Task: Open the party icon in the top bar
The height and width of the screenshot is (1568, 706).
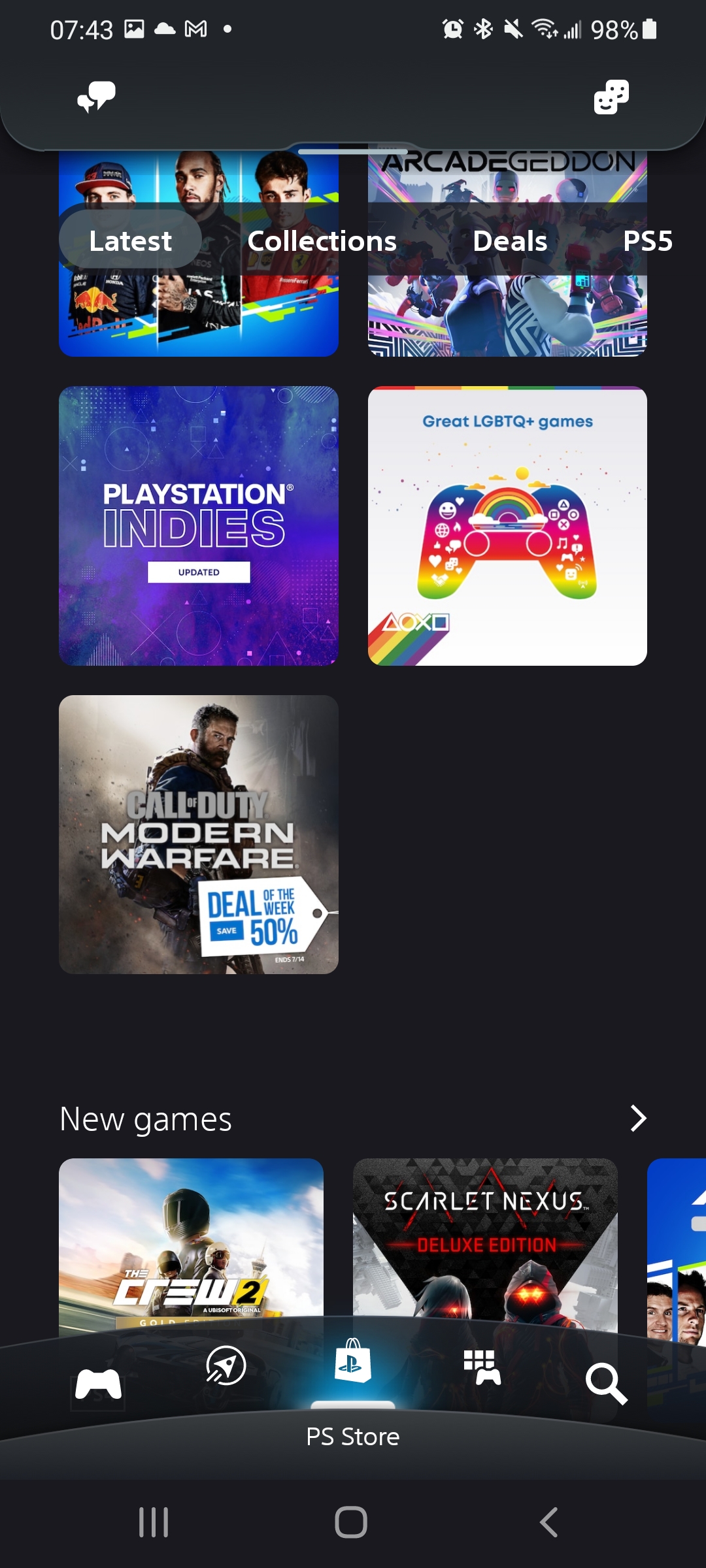Action: point(611,97)
